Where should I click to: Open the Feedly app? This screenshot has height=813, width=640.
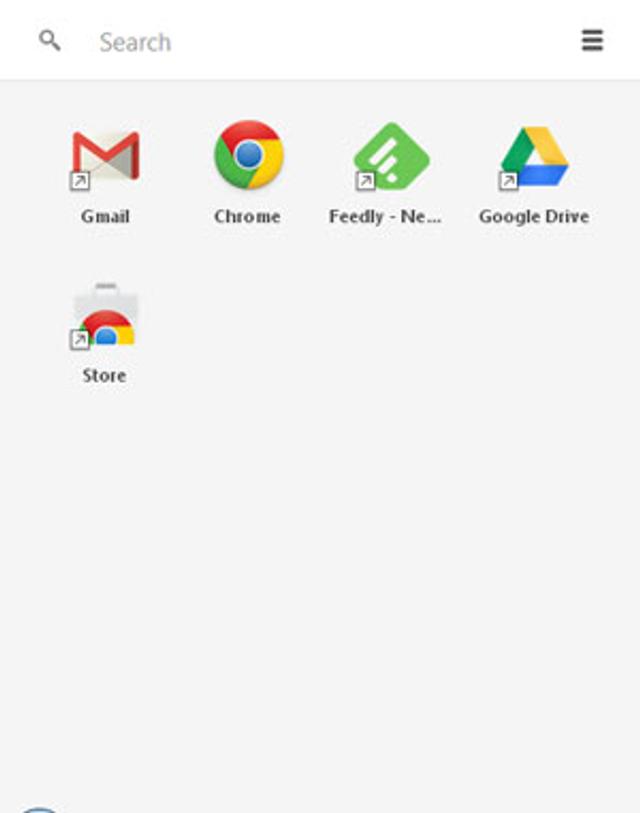(390, 160)
